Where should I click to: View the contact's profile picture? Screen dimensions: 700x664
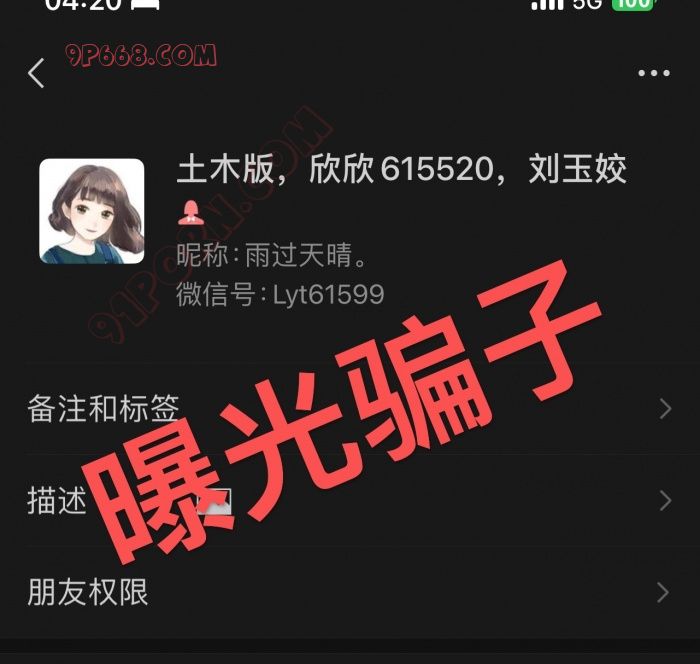coord(92,211)
